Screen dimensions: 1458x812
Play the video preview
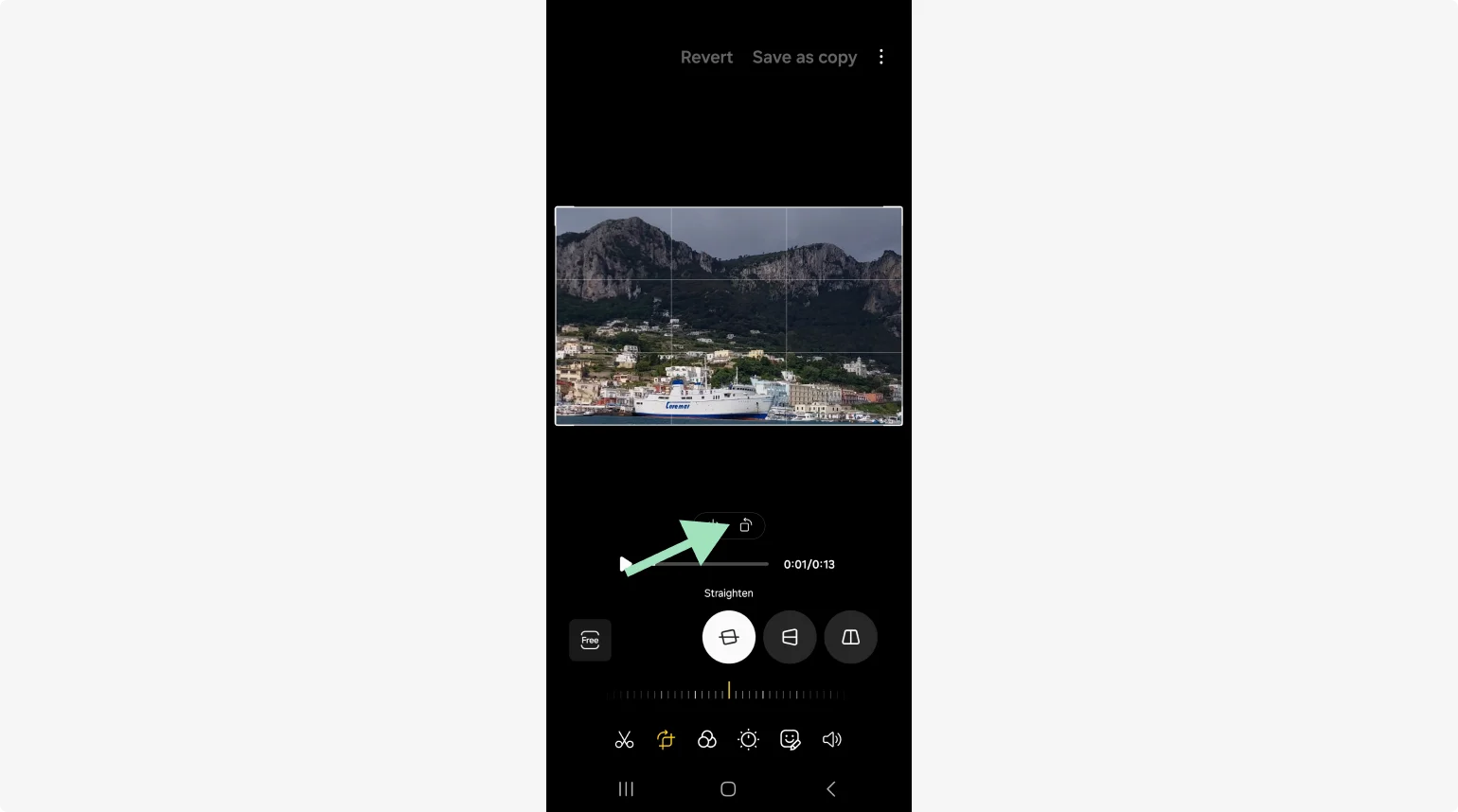pyautogui.click(x=625, y=564)
